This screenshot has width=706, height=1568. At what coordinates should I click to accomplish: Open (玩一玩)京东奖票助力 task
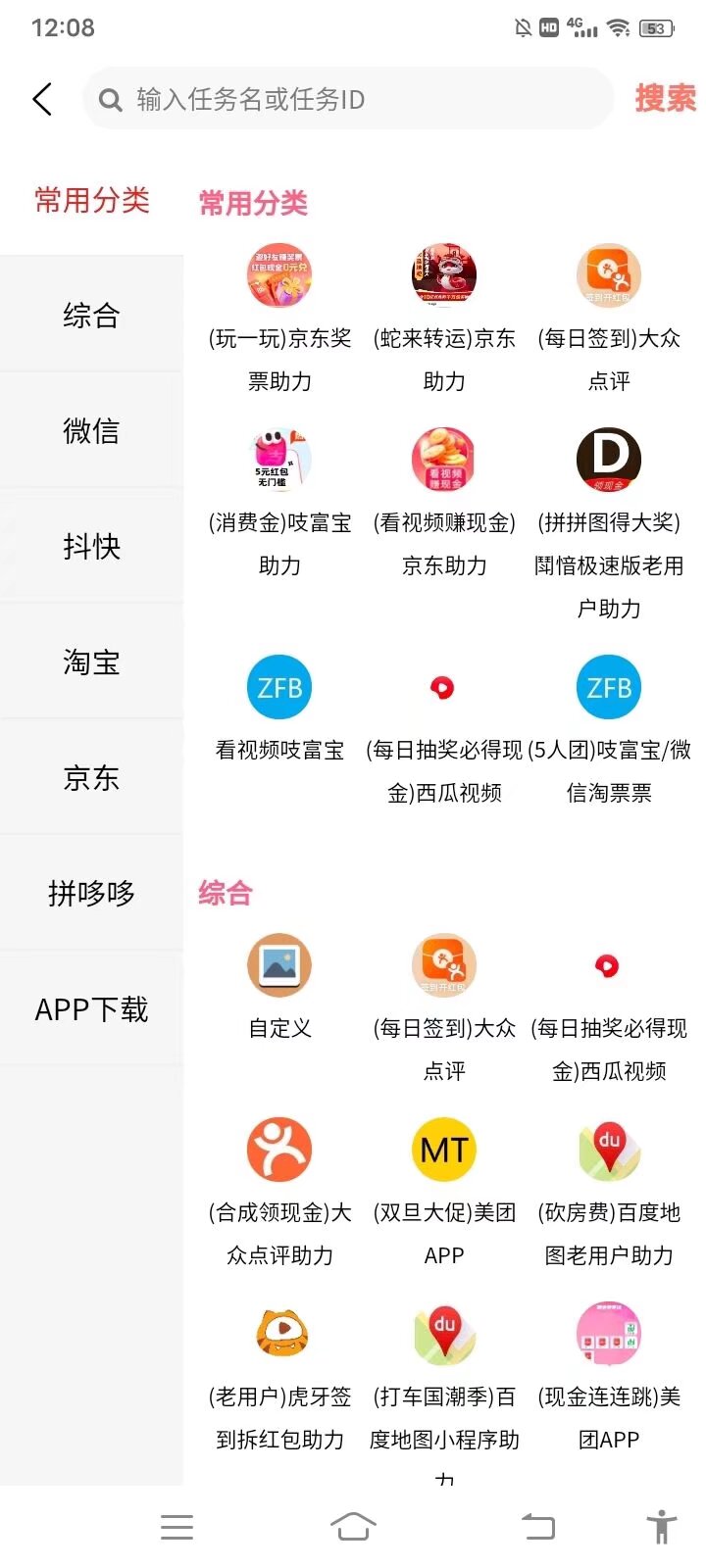coord(279,319)
